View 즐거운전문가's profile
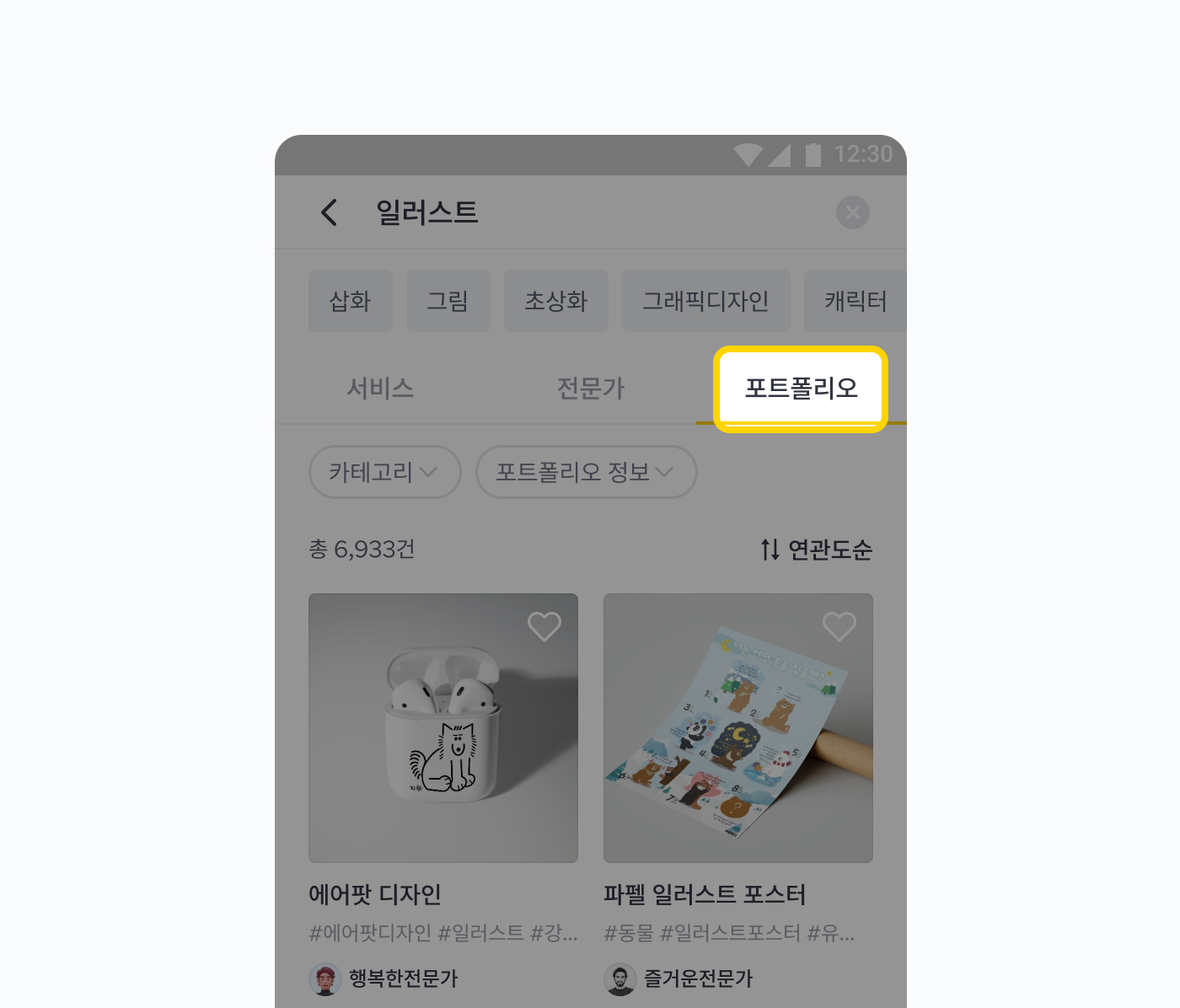This screenshot has height=1008, width=1180. point(679,979)
